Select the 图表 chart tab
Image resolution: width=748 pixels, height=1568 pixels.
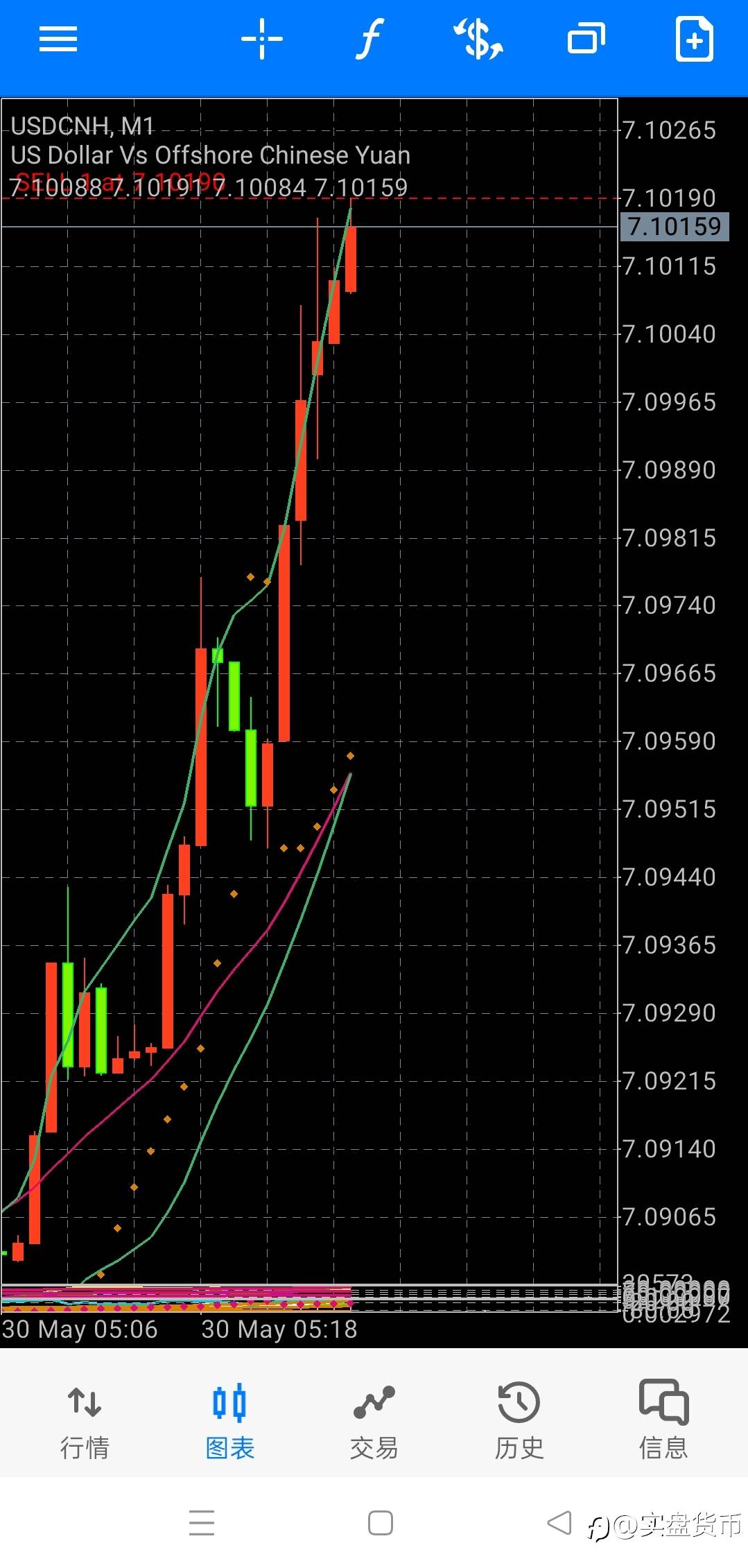click(229, 1420)
